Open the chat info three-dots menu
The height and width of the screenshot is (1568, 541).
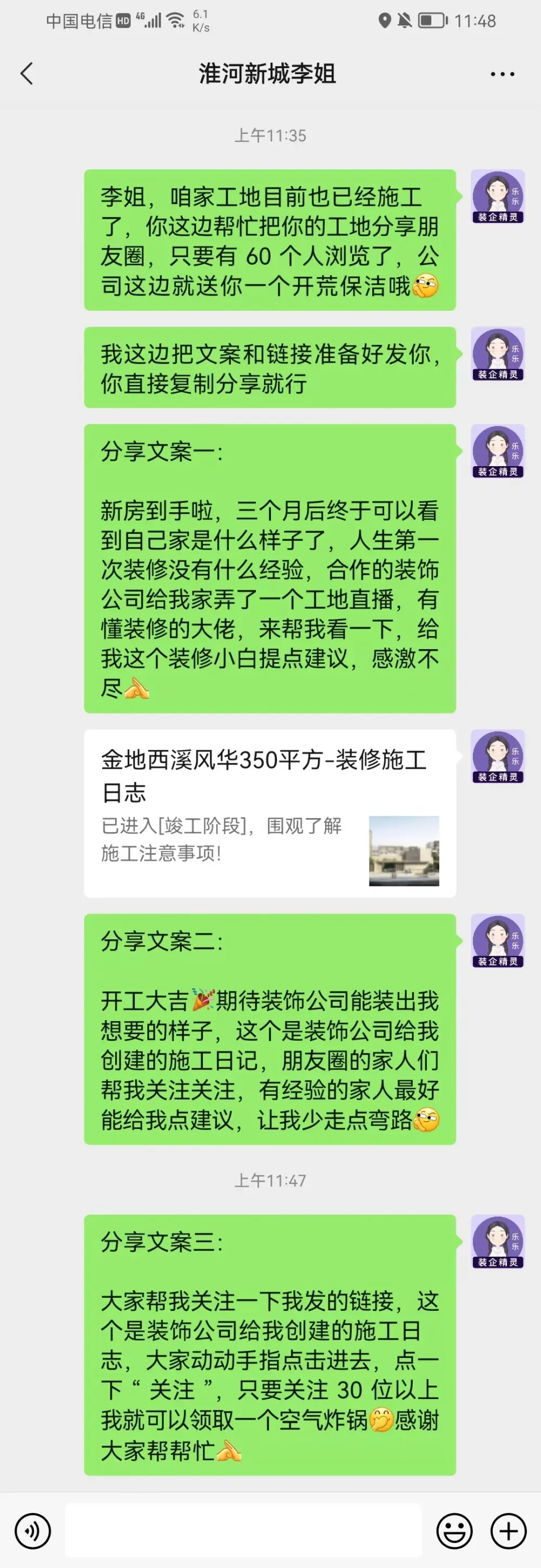pyautogui.click(x=502, y=74)
